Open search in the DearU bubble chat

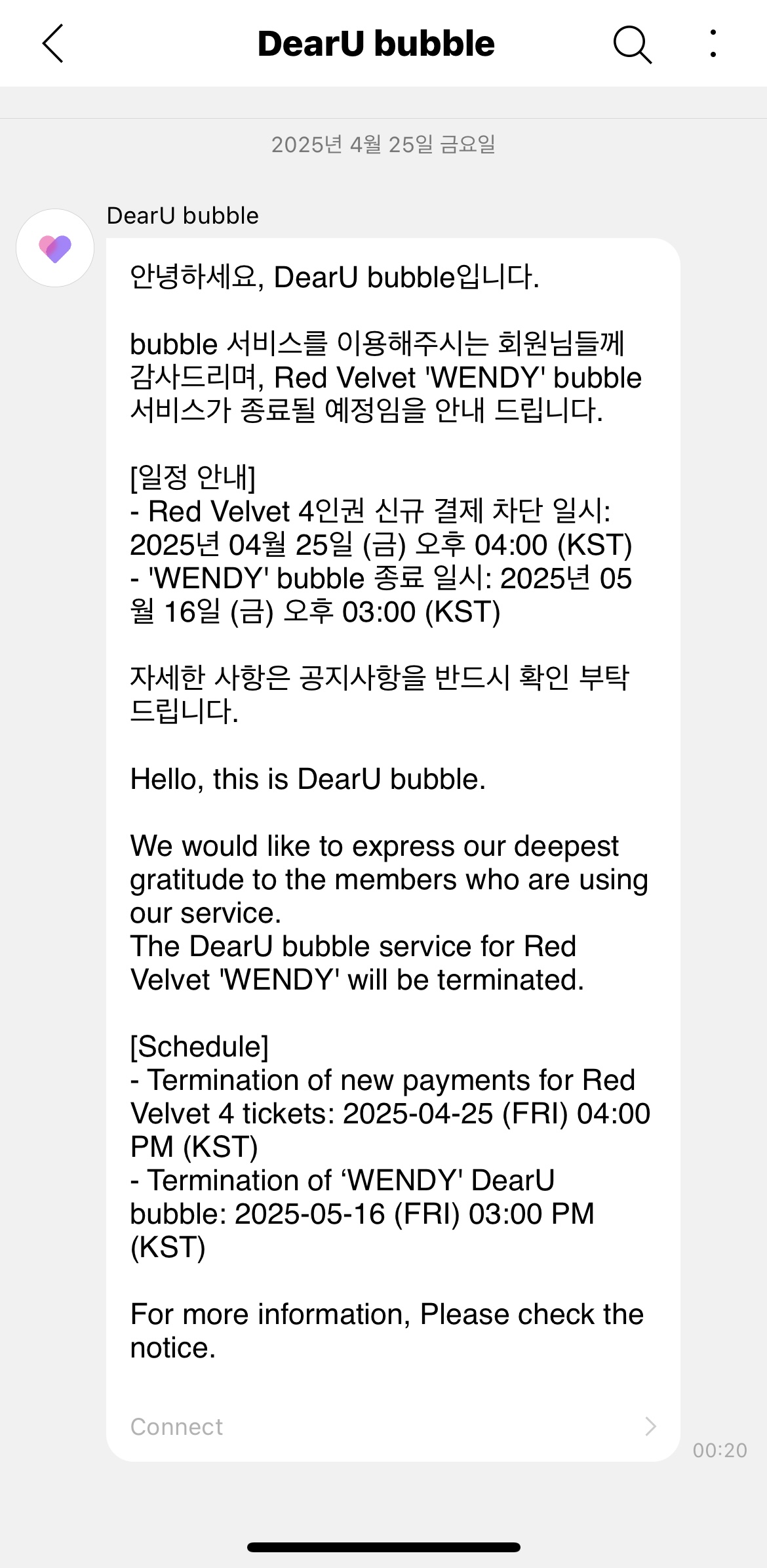click(x=632, y=45)
